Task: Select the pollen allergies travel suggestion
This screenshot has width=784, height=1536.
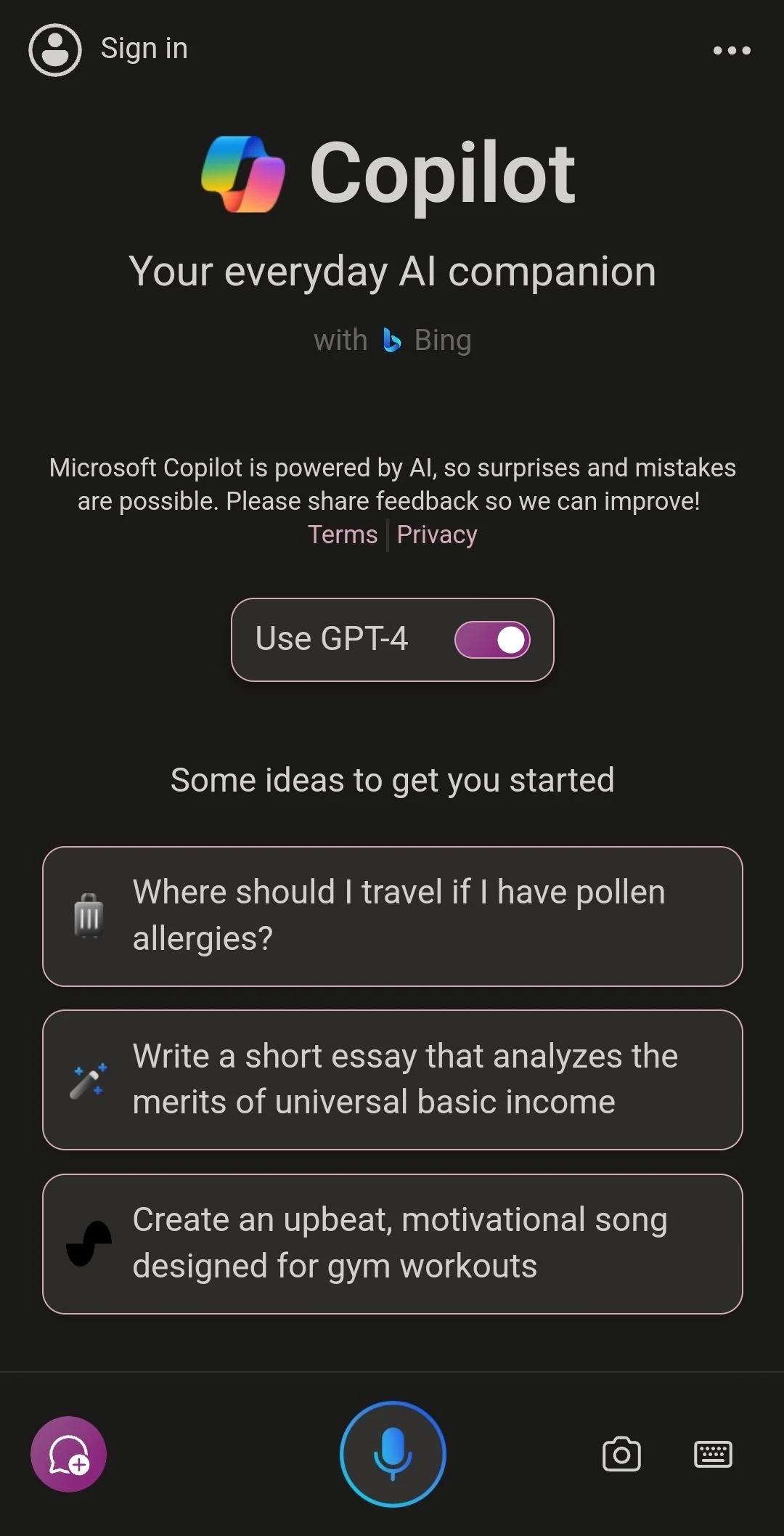Action: click(x=393, y=916)
